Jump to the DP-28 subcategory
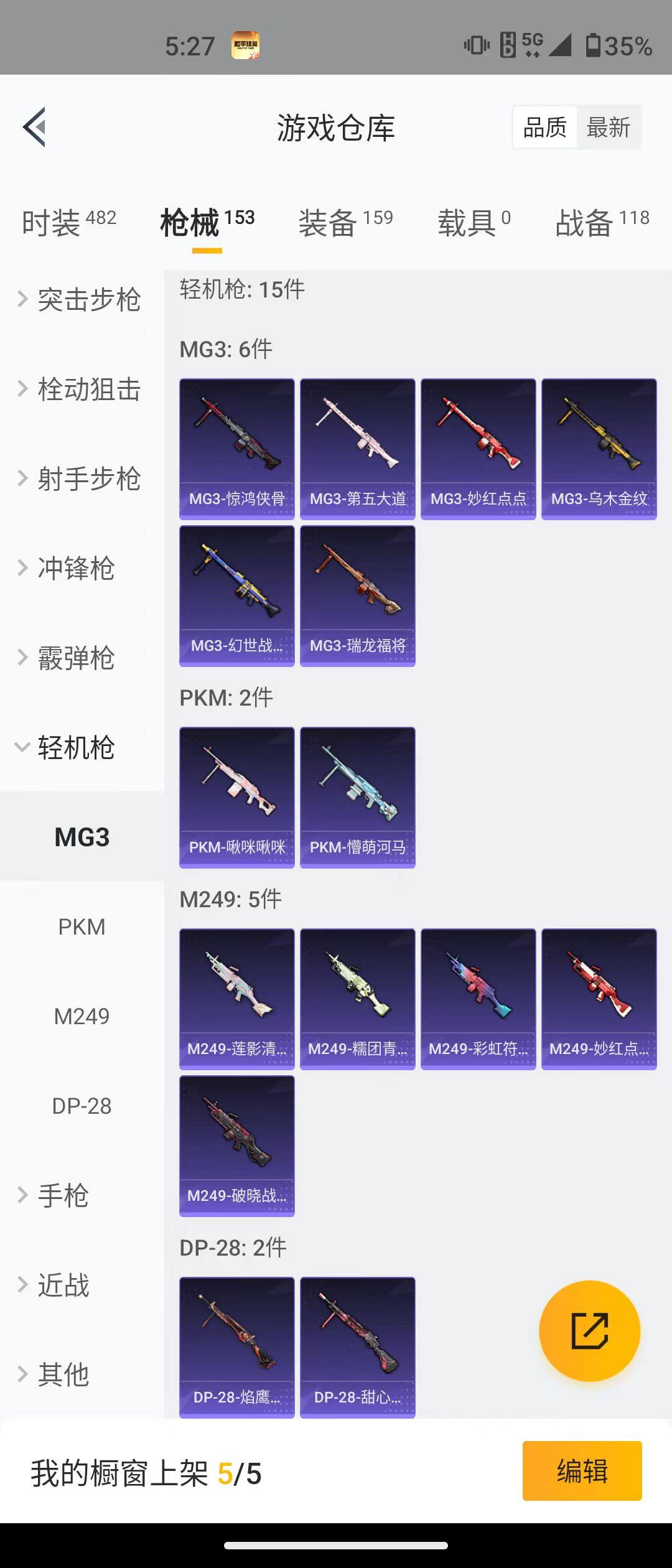 [82, 1106]
